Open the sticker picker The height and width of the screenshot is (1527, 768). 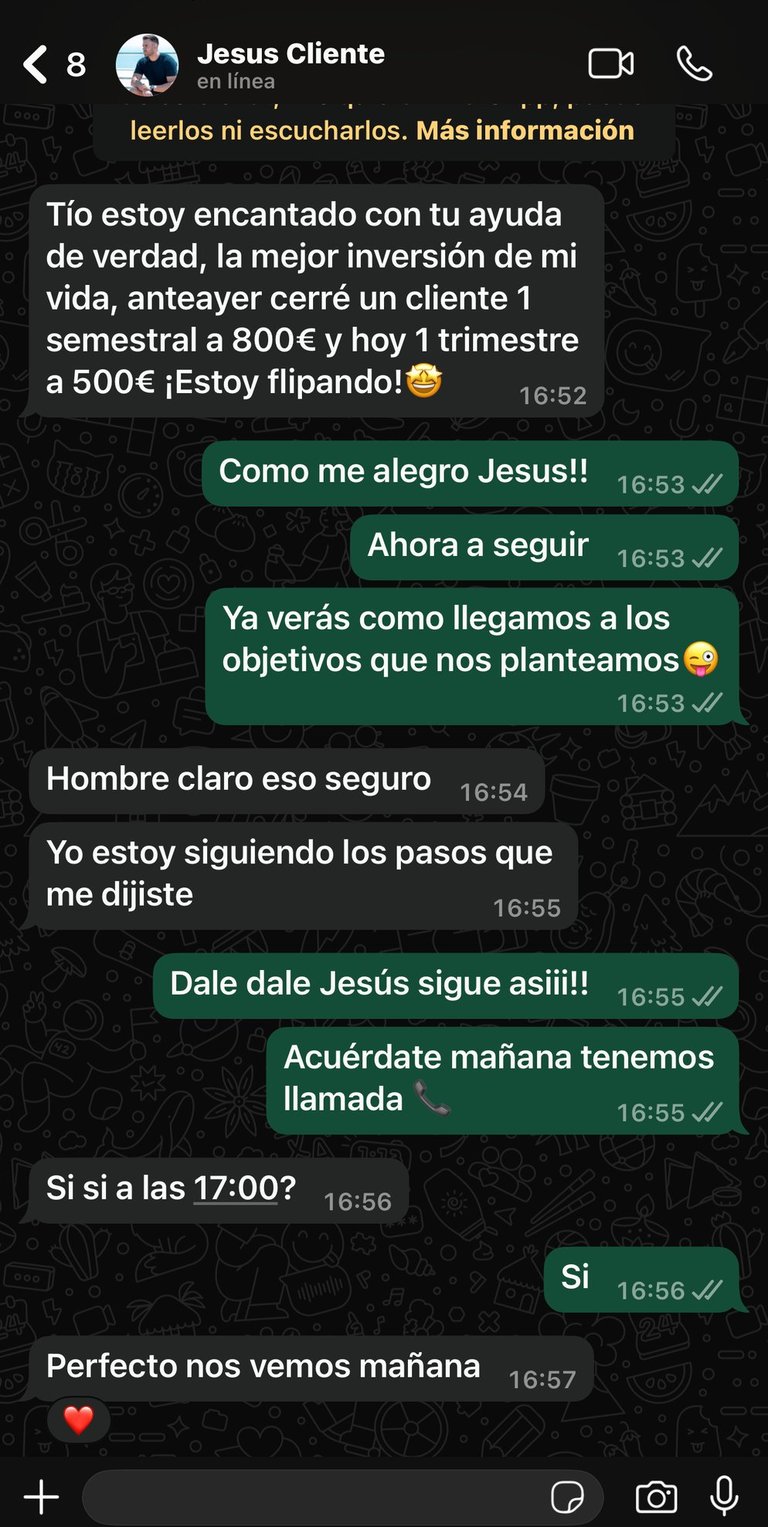coord(568,1497)
